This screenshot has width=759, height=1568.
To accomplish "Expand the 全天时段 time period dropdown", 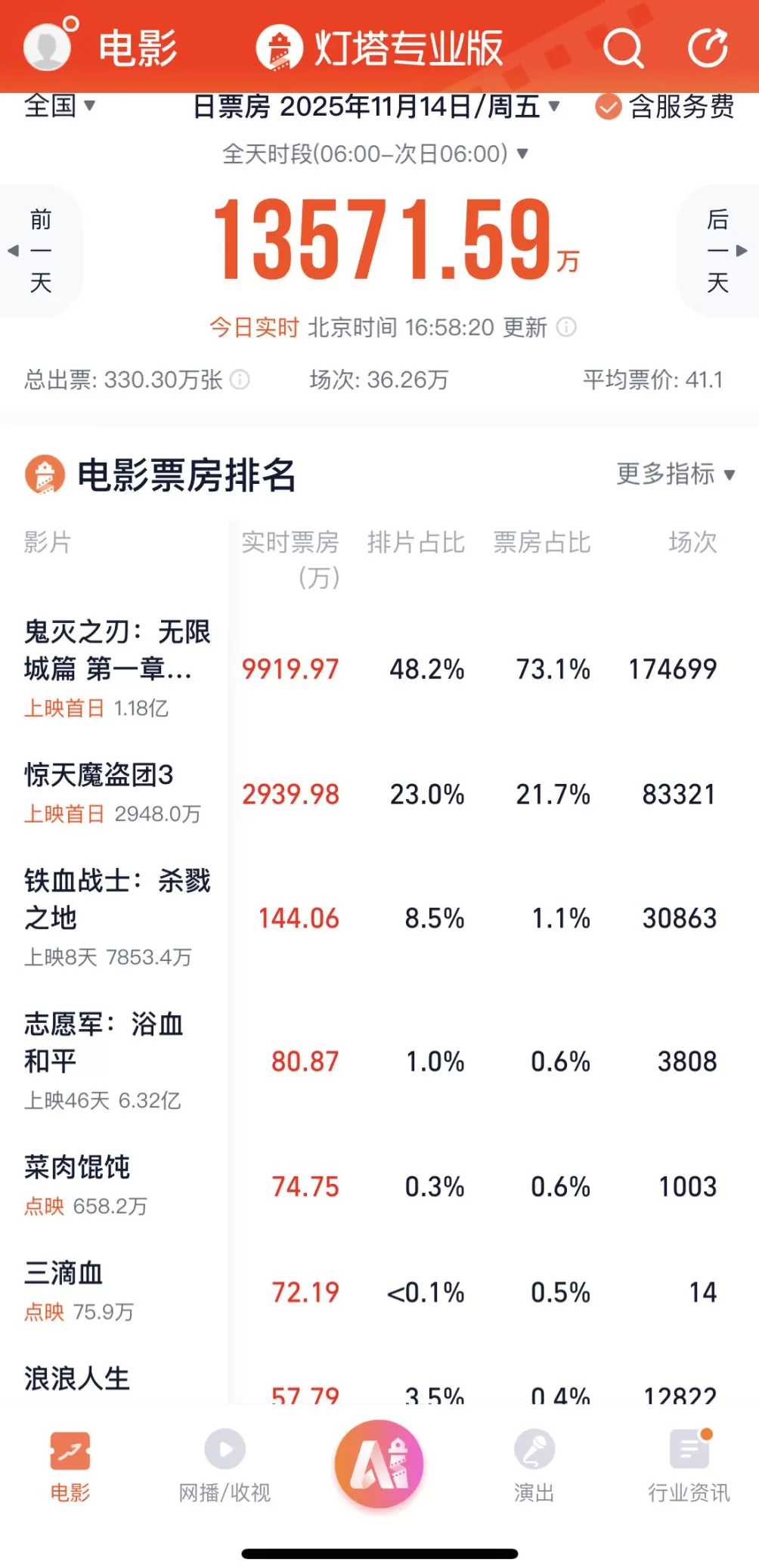I will pos(370,153).
